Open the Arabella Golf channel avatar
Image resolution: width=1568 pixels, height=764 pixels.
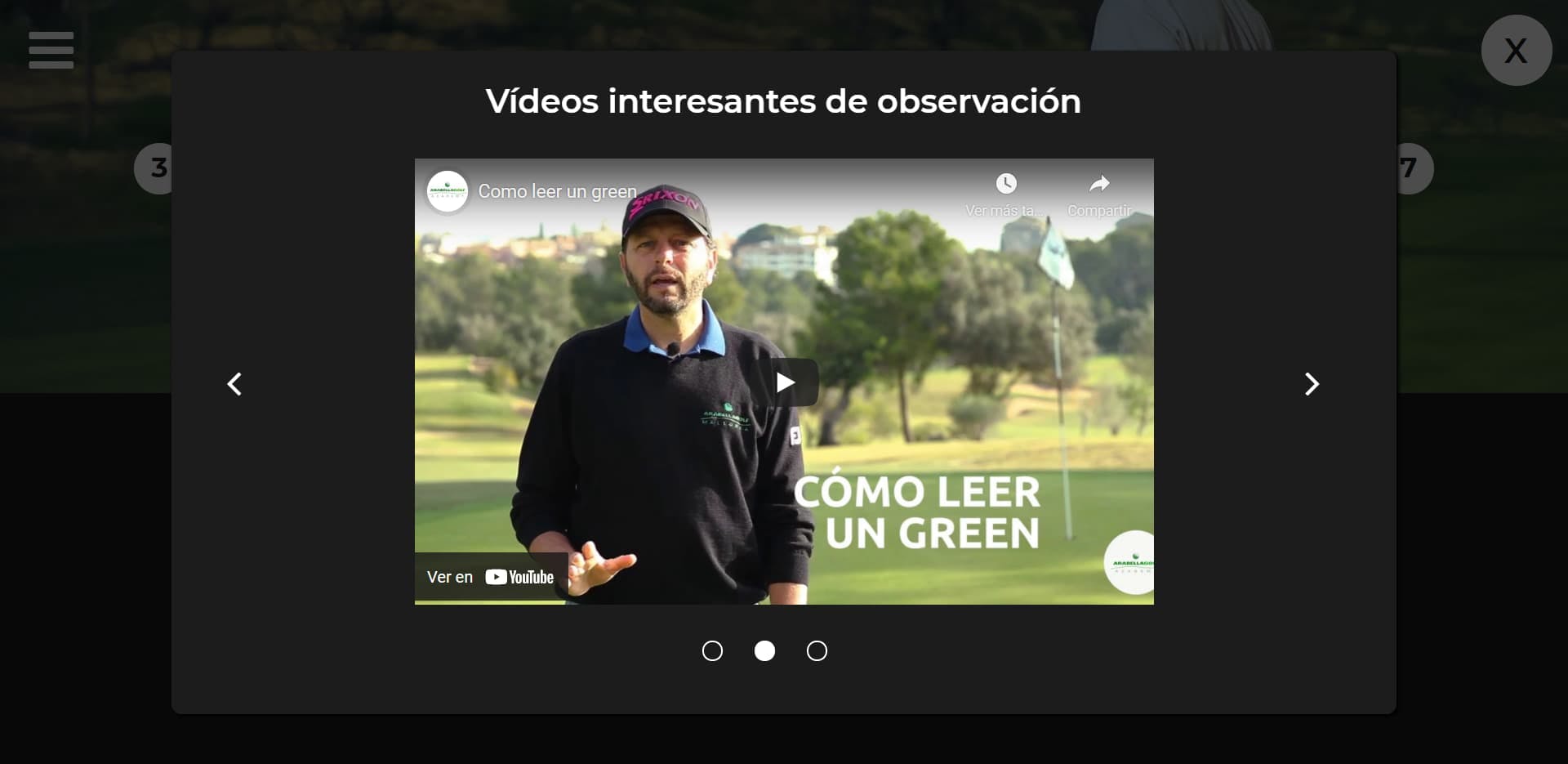point(448,191)
